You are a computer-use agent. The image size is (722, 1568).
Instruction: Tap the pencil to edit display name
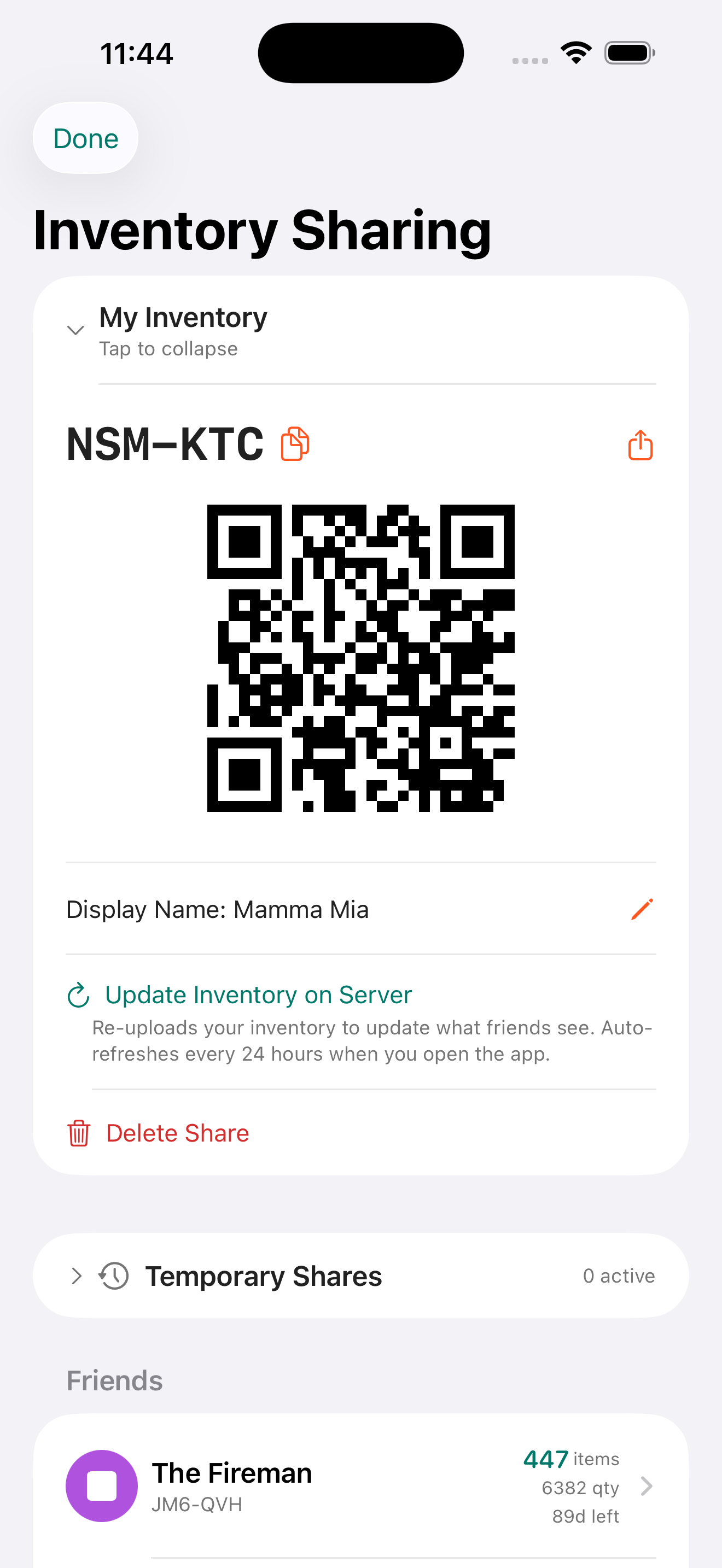[642, 909]
